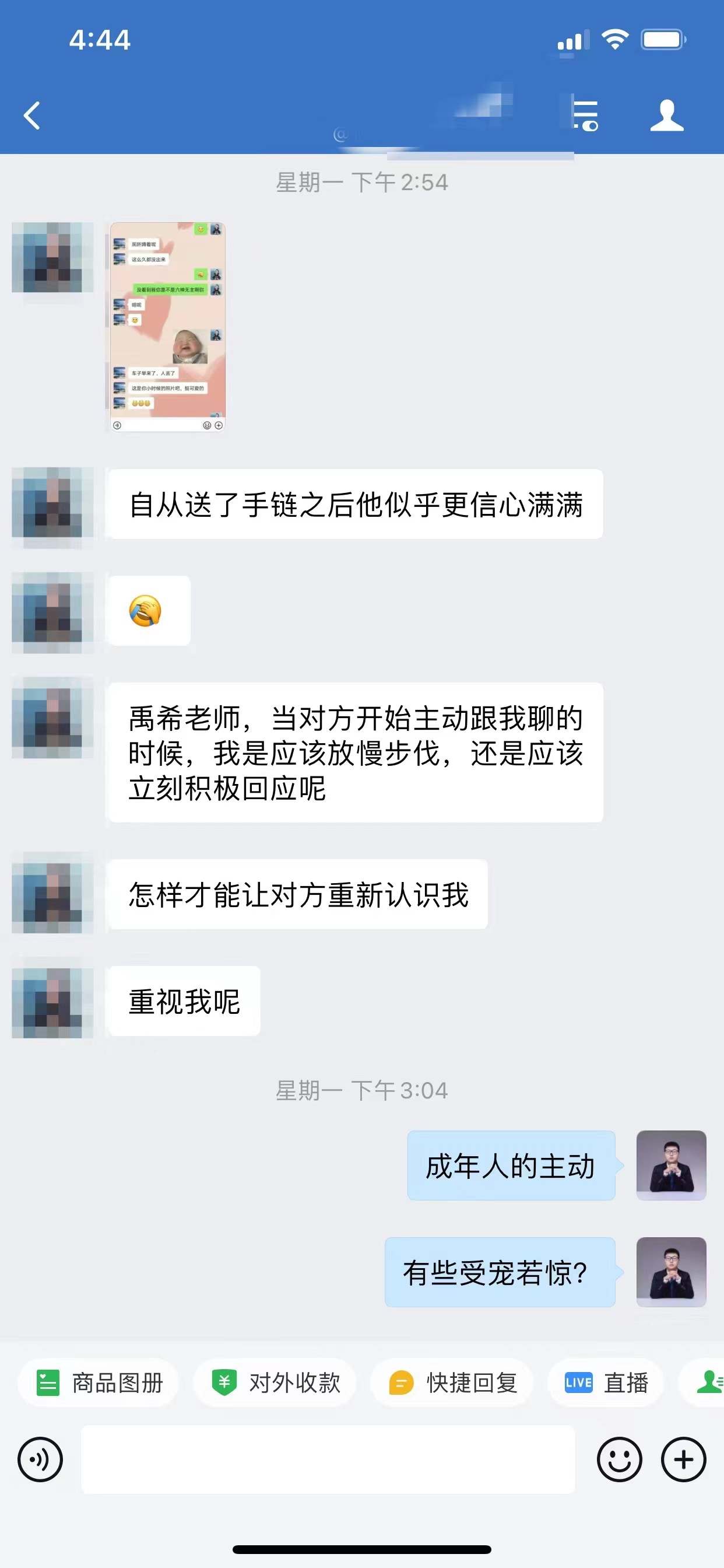This screenshot has width=724, height=1568.
Task: Tap your avatar beside 成年人的主动
Action: click(671, 1165)
